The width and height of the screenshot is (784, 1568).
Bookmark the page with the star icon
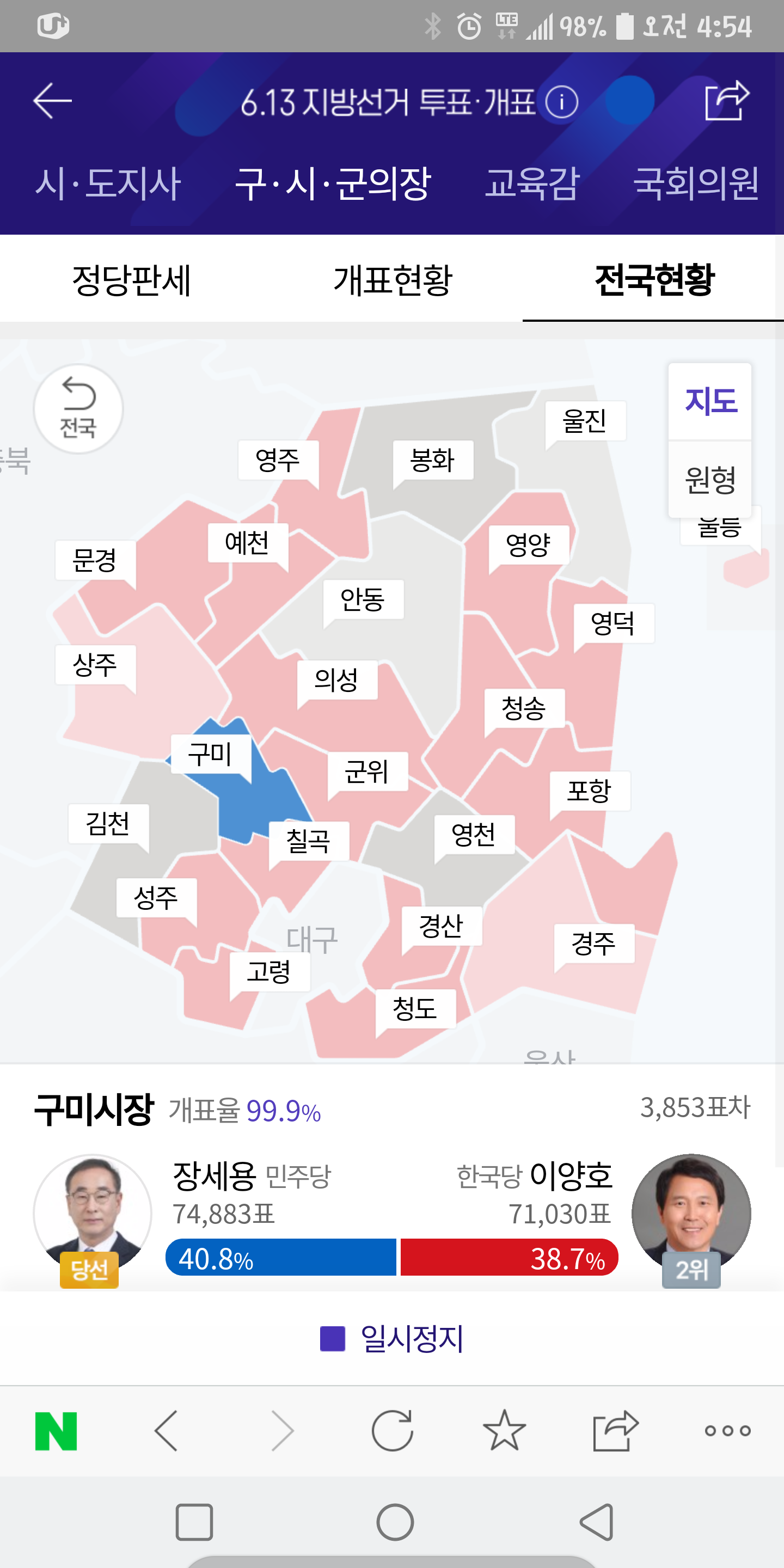504,1430
